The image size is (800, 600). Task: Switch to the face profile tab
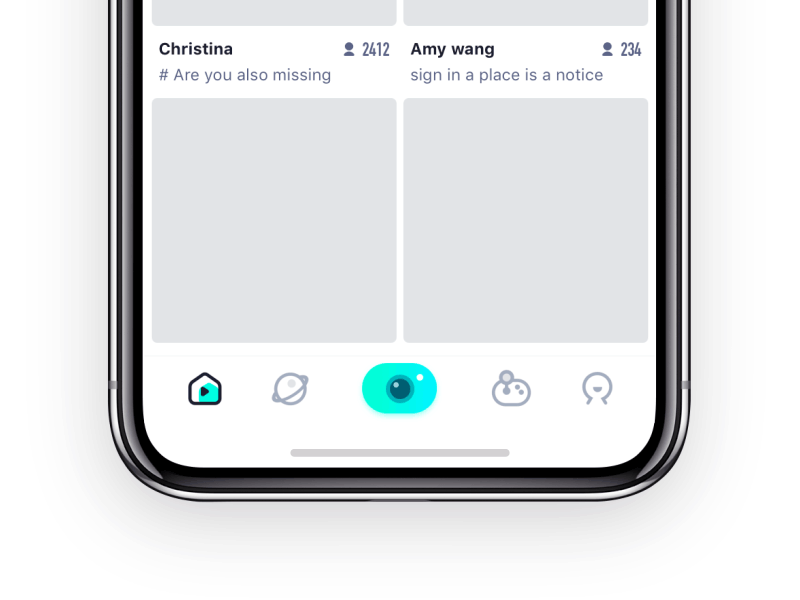(x=597, y=389)
